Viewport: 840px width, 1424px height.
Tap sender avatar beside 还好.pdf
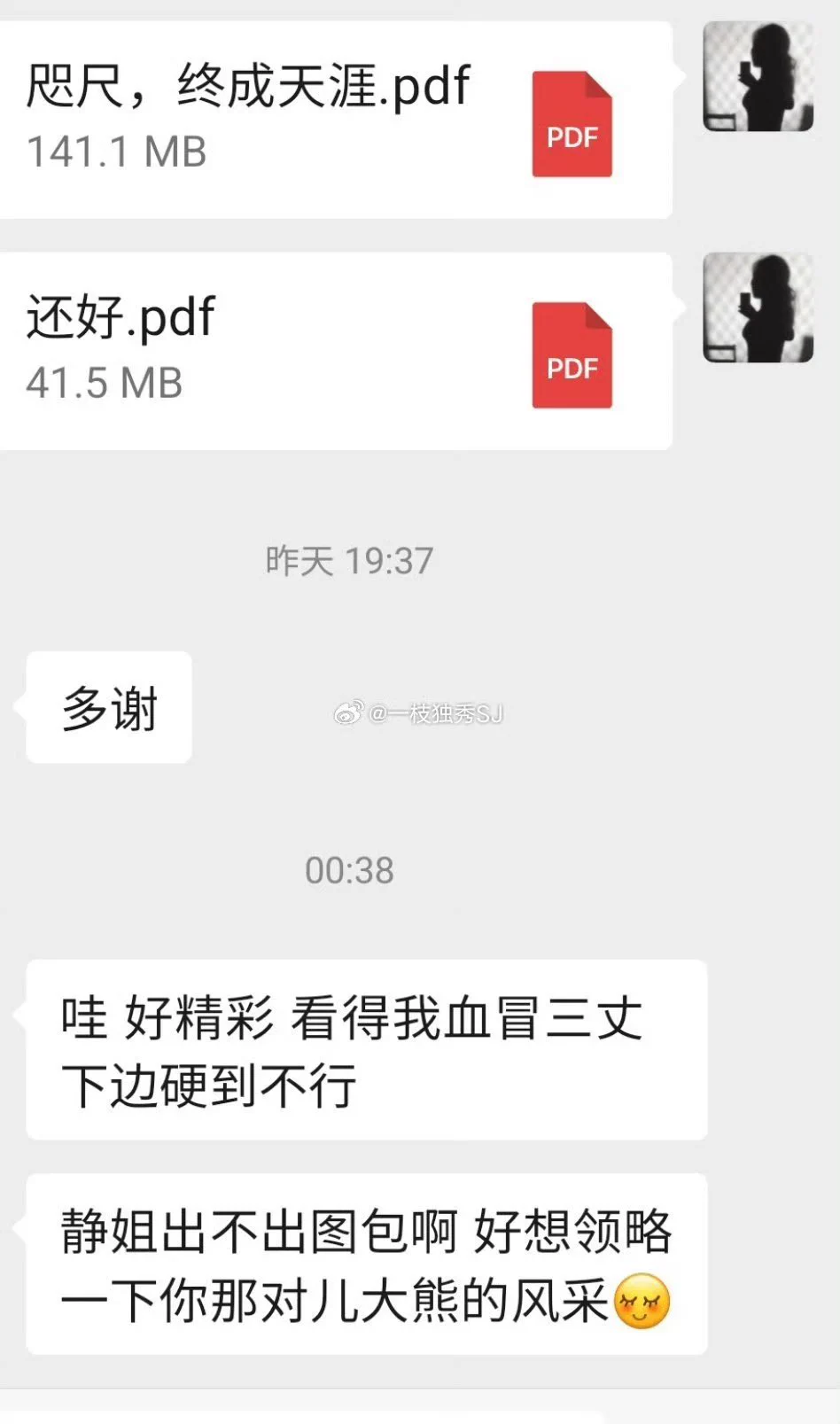(758, 307)
